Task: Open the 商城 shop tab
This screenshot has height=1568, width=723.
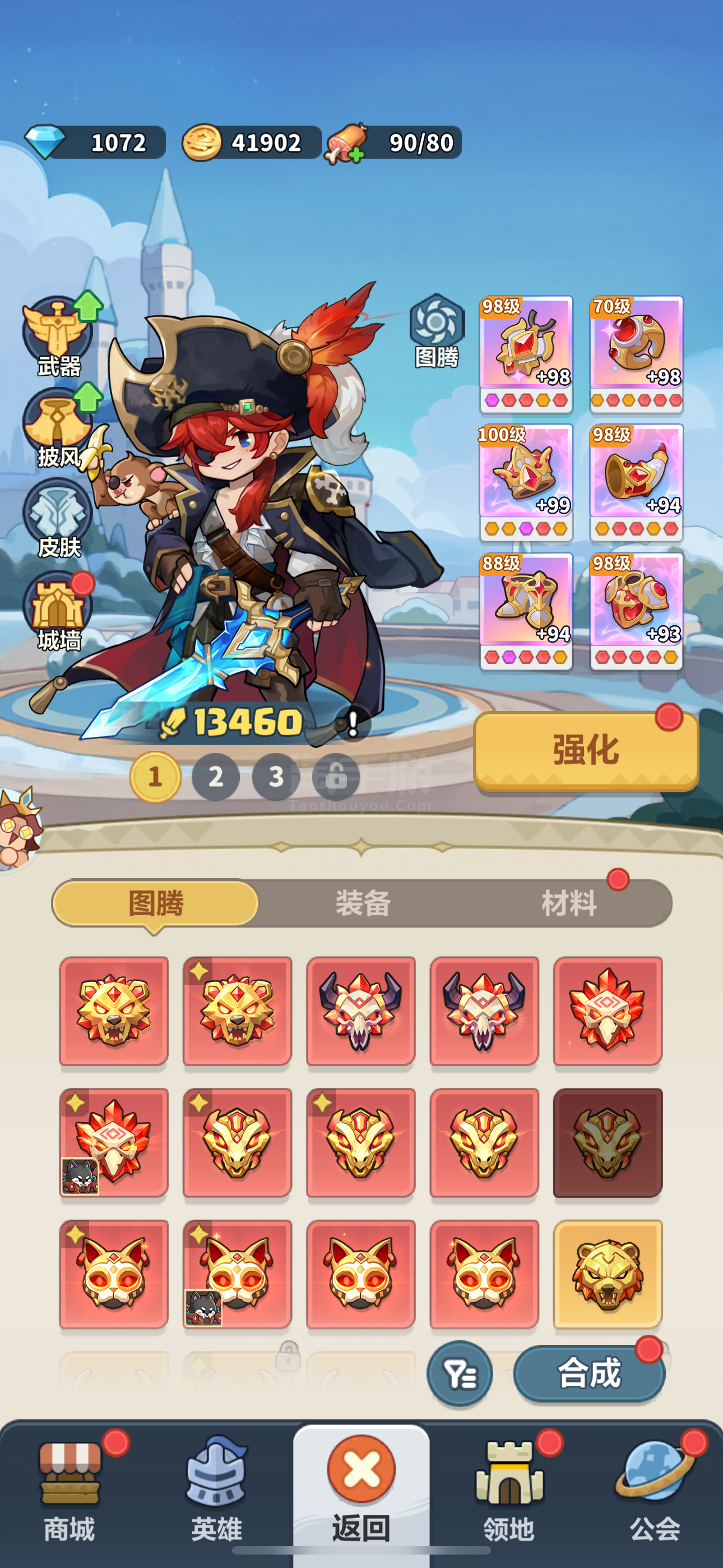Action: (x=69, y=1494)
